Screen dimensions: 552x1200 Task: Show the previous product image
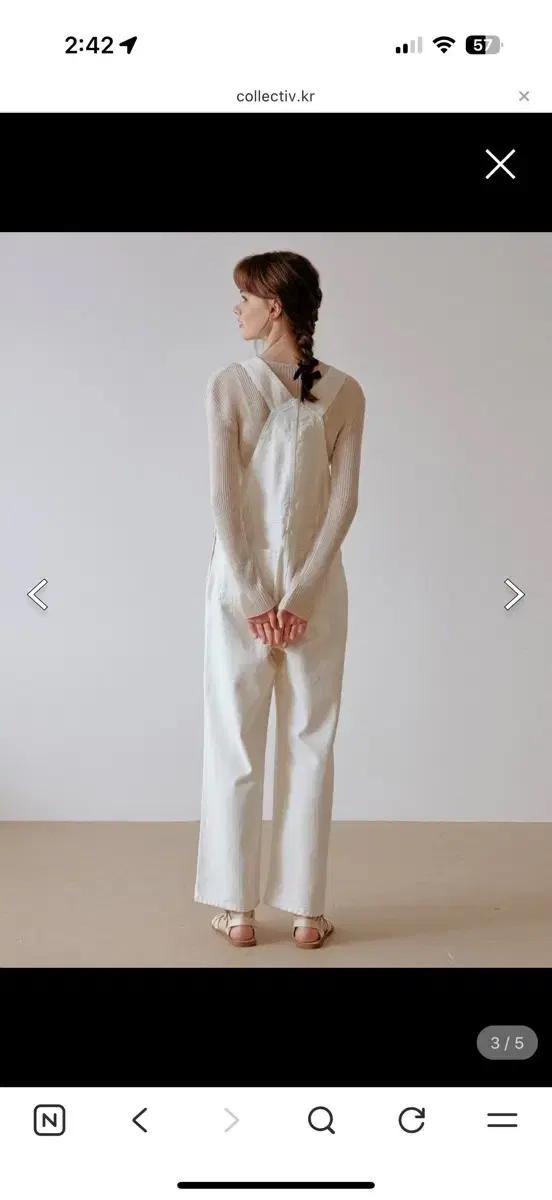click(x=37, y=594)
